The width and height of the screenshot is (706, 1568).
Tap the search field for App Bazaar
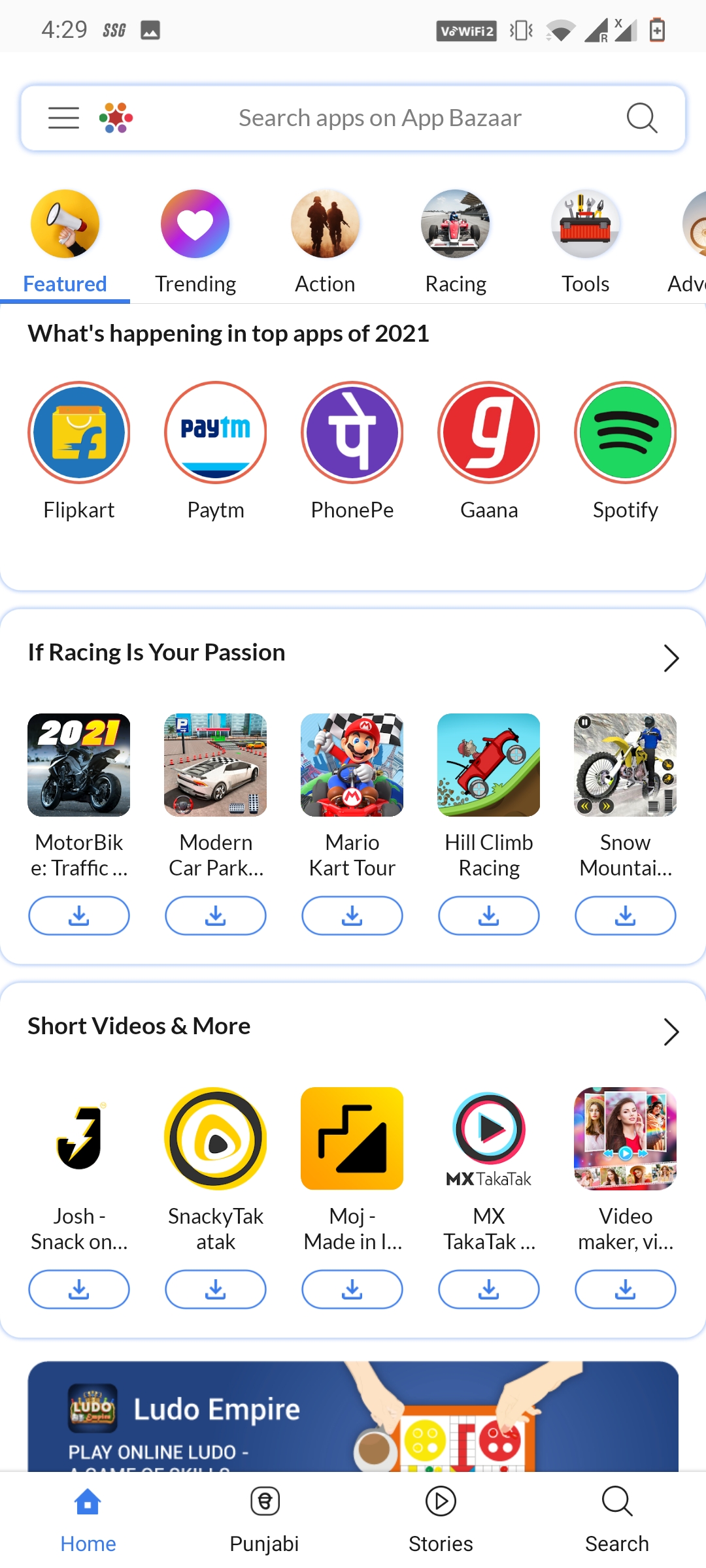379,118
